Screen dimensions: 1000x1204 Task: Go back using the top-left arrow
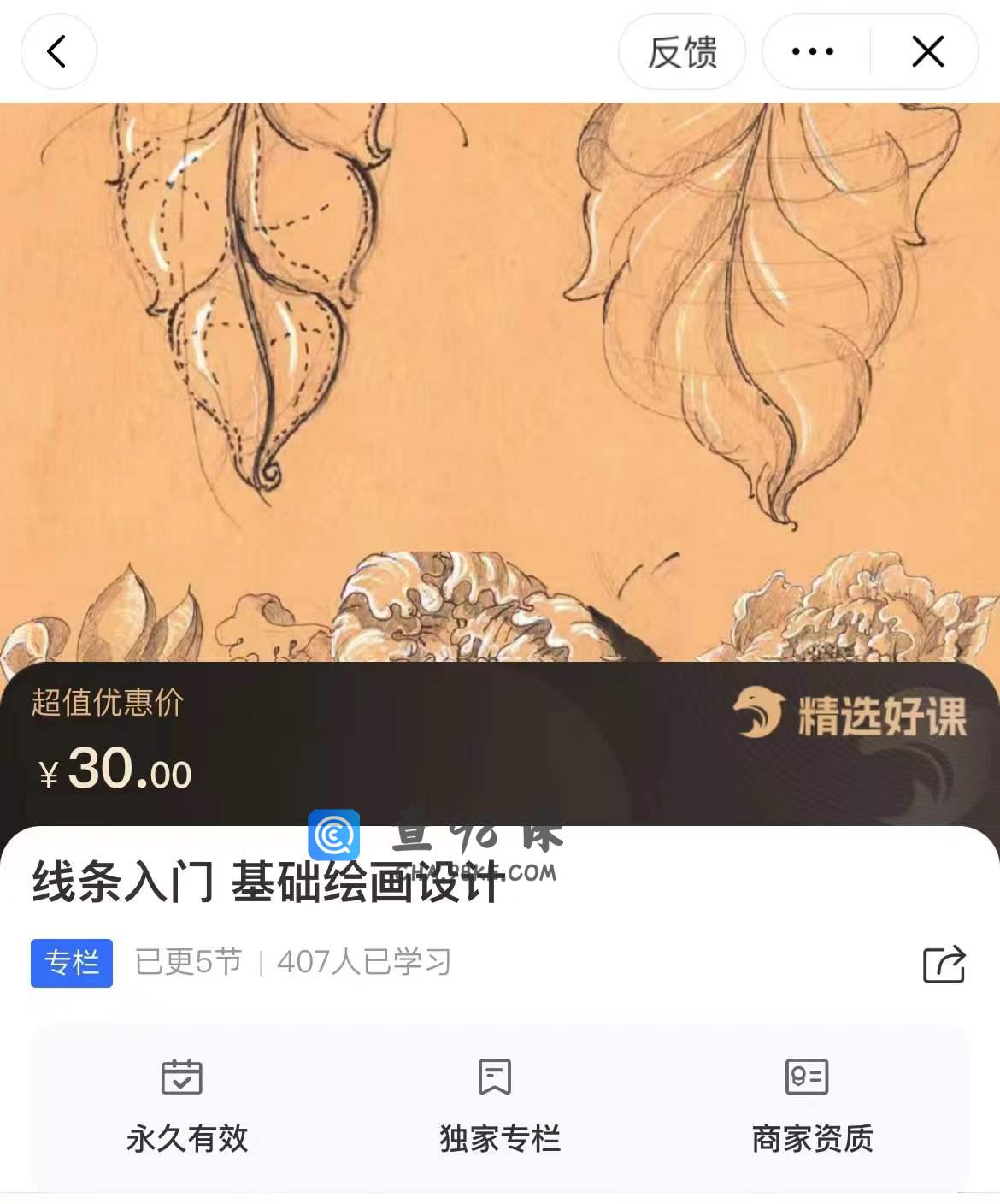pos(57,51)
